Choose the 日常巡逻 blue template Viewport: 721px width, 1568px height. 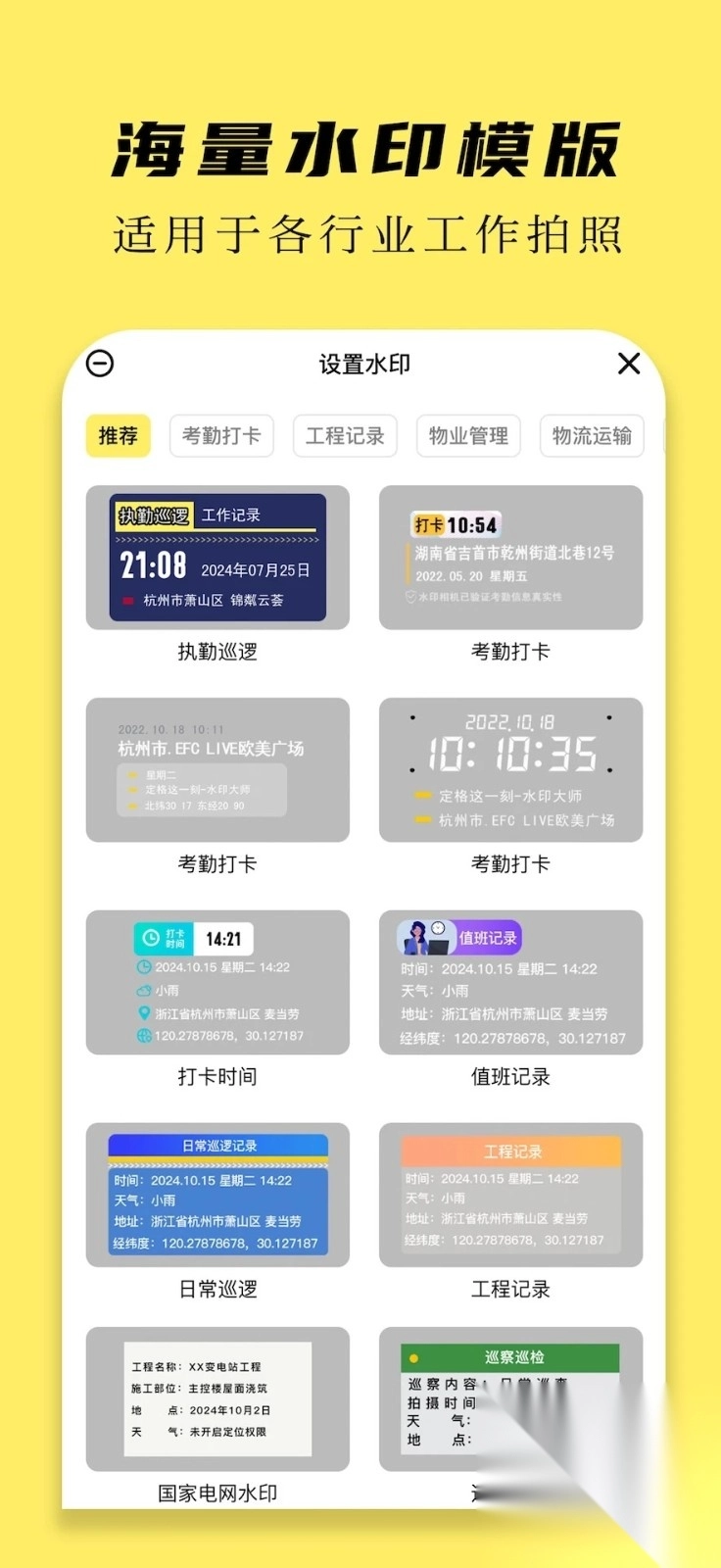tap(216, 1194)
